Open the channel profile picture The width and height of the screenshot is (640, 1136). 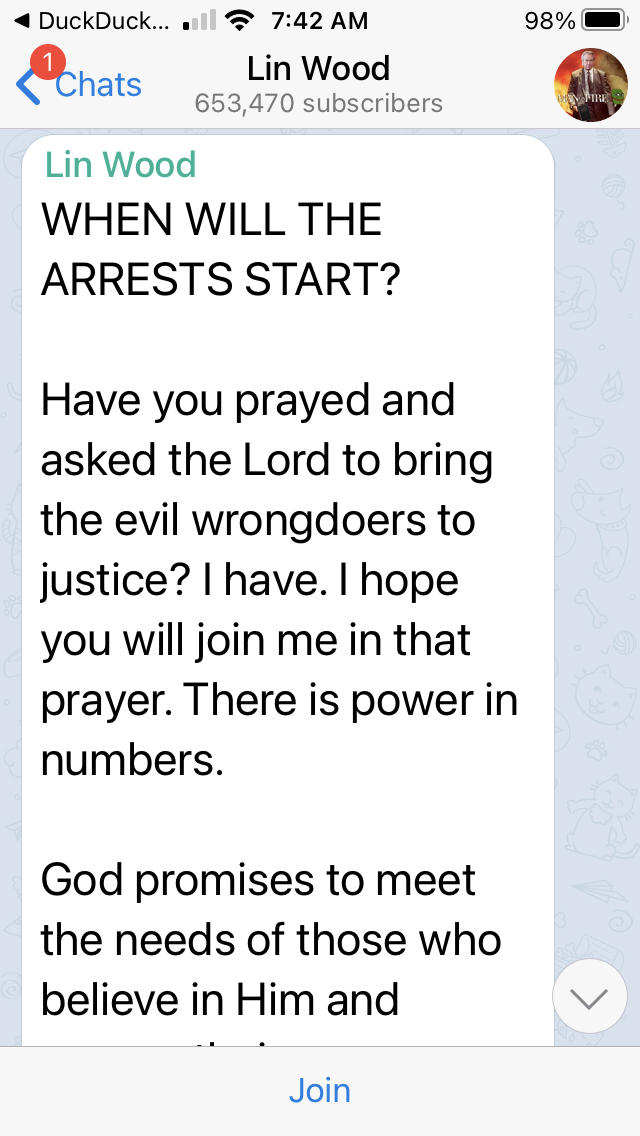[590, 86]
